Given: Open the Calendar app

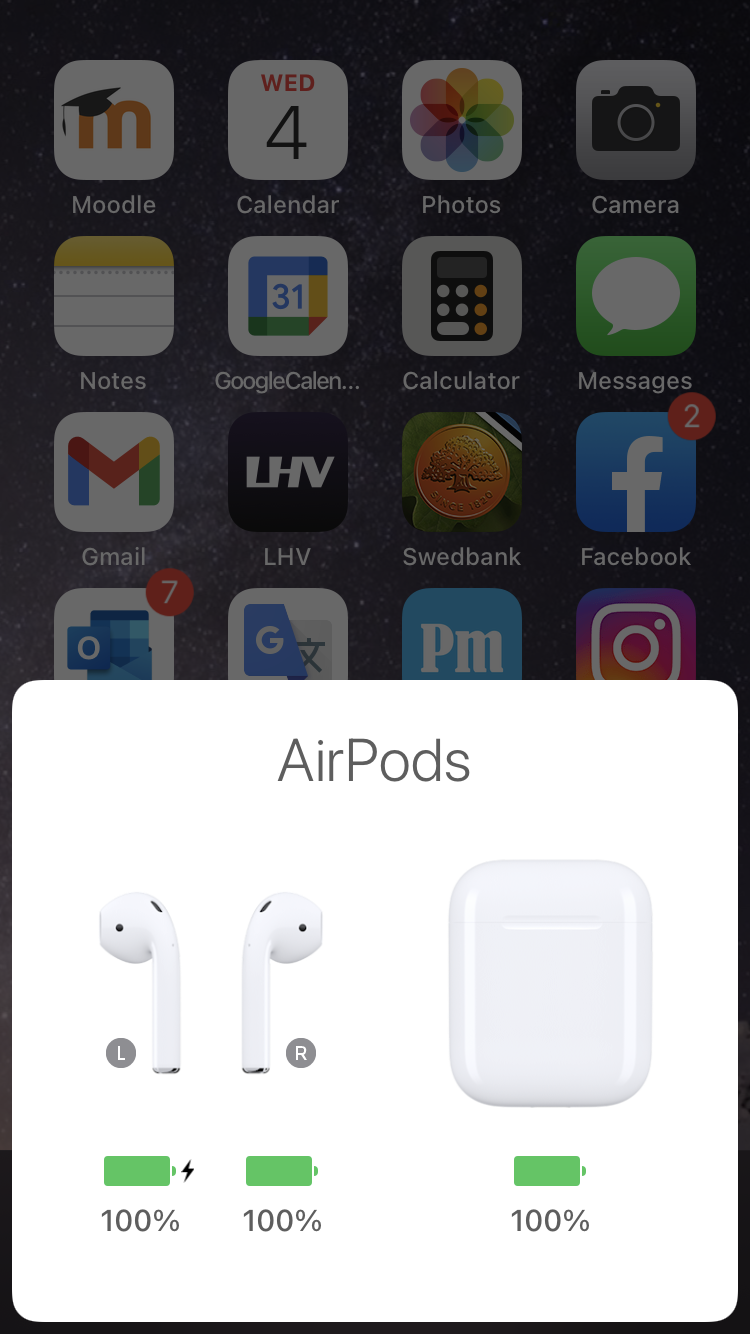Looking at the screenshot, I should pos(288,120).
